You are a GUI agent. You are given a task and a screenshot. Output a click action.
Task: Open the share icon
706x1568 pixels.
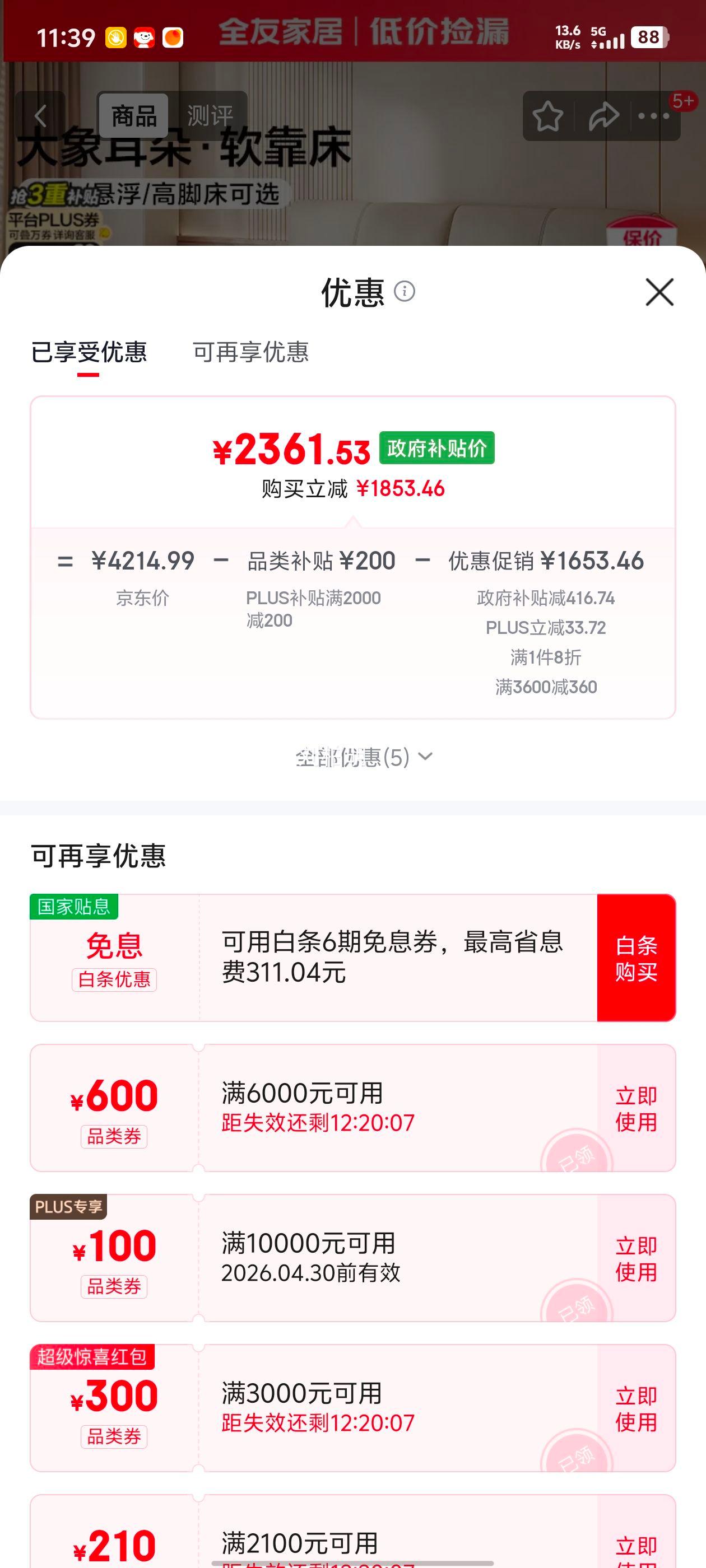pyautogui.click(x=603, y=116)
